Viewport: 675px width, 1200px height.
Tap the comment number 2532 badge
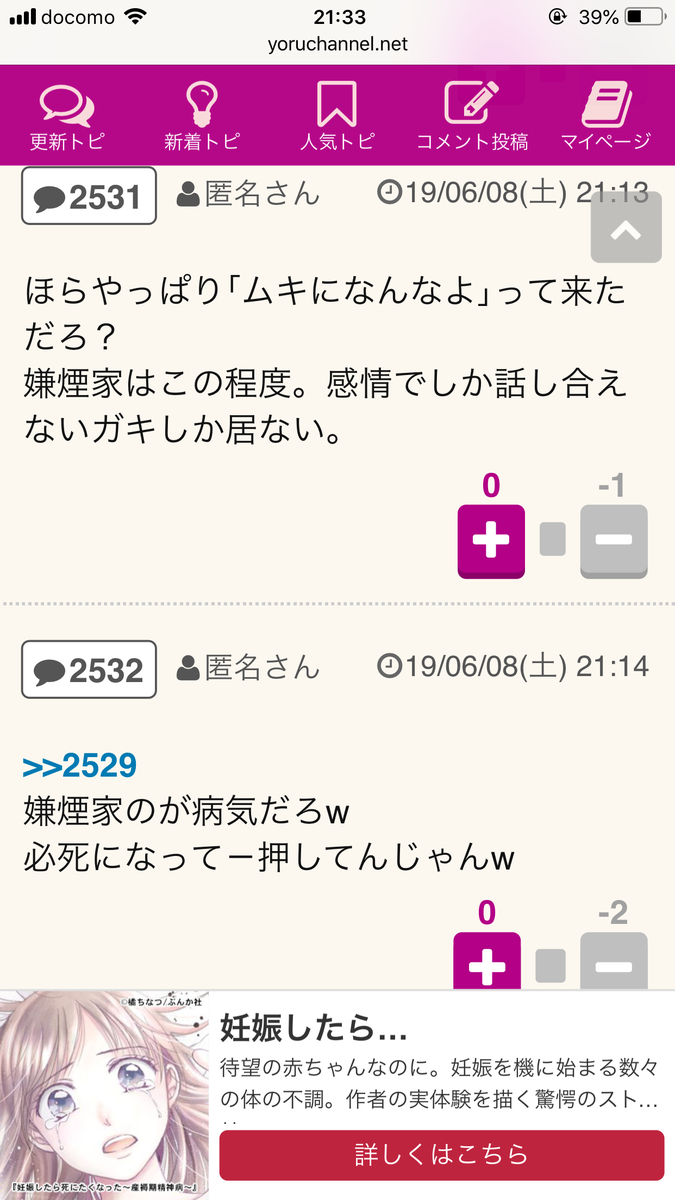pos(89,669)
